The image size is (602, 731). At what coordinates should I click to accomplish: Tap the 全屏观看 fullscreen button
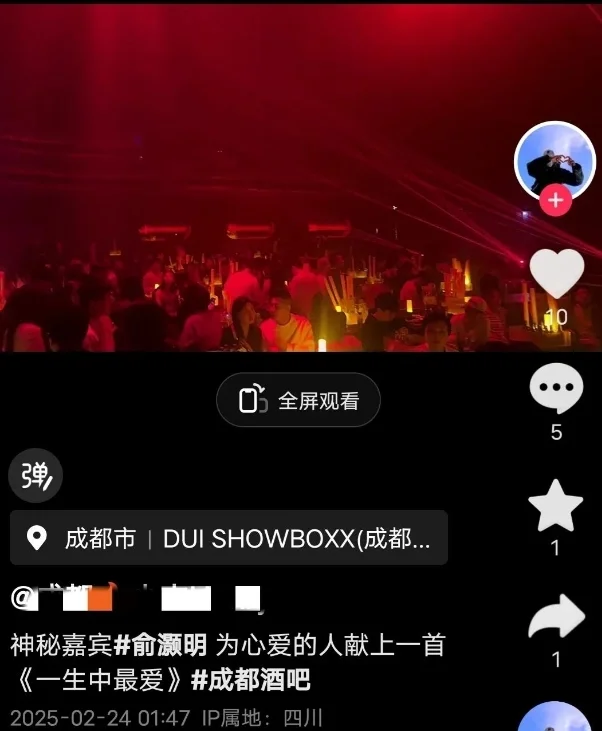pos(298,401)
